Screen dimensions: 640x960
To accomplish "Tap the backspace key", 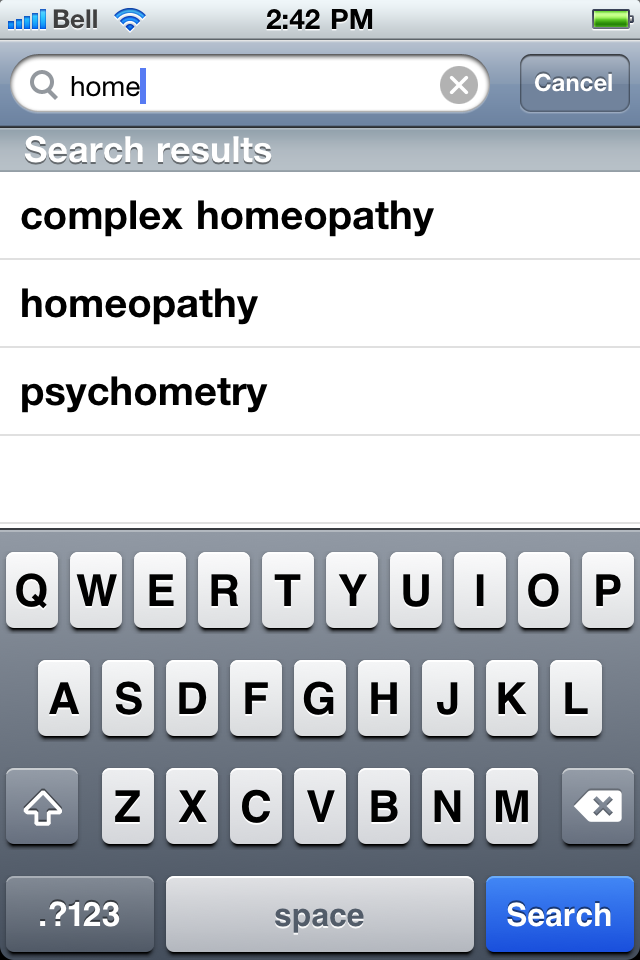I will click(597, 806).
